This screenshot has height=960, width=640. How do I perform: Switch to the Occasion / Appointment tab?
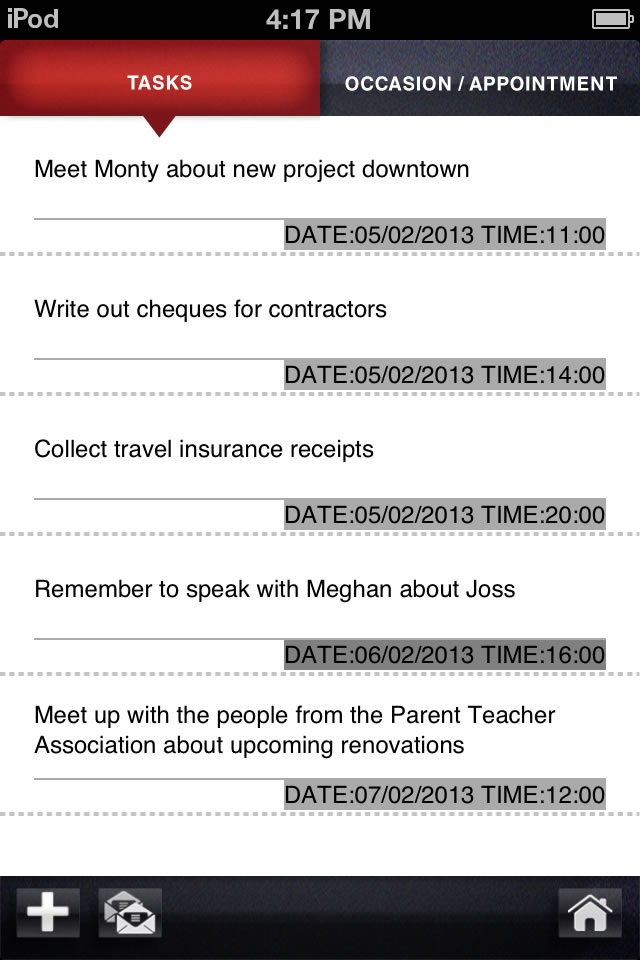tap(480, 83)
